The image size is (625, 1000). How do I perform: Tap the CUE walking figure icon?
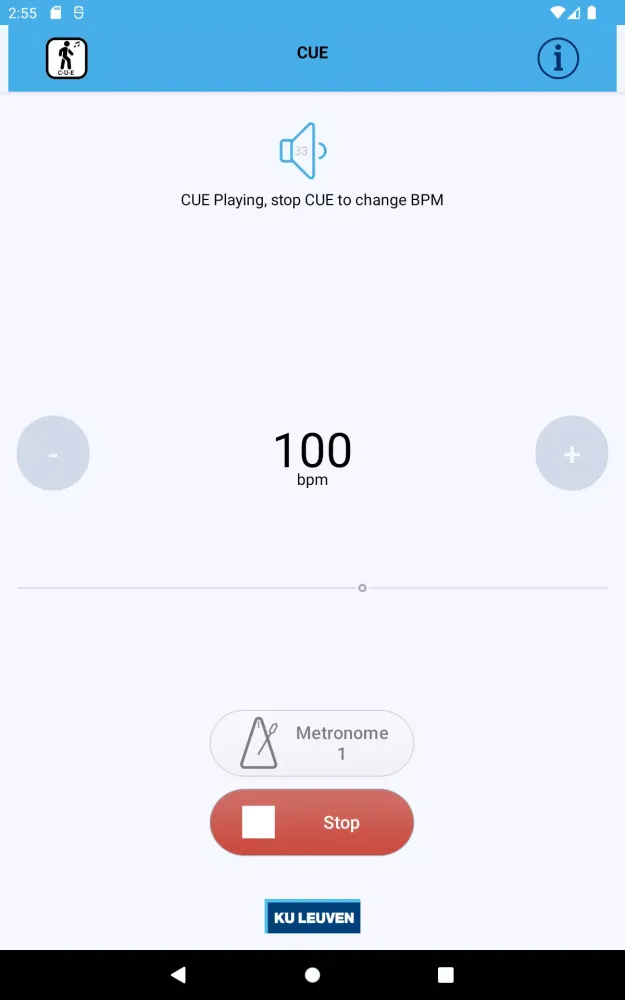67,58
